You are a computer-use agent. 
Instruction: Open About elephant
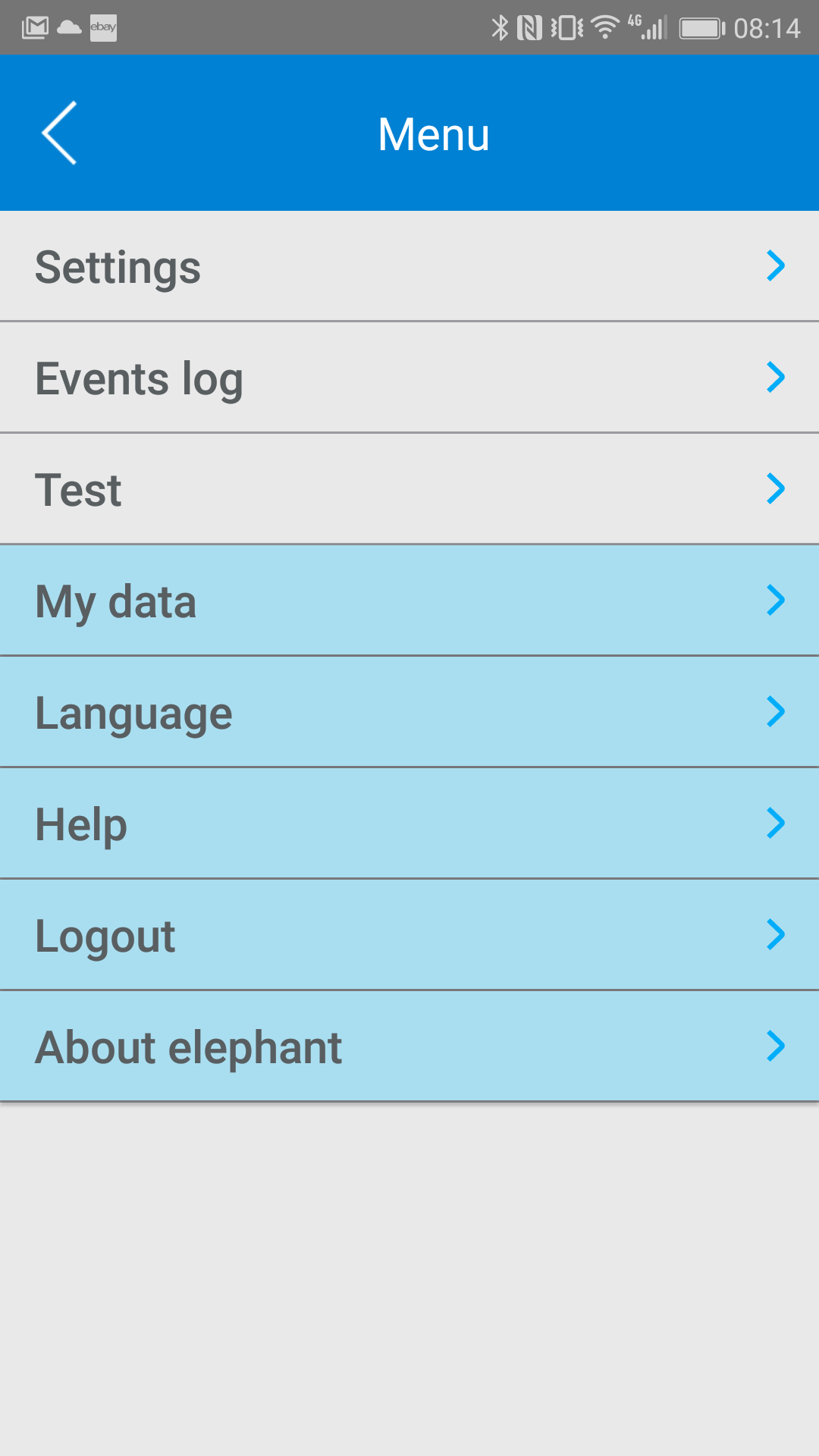(x=409, y=1046)
